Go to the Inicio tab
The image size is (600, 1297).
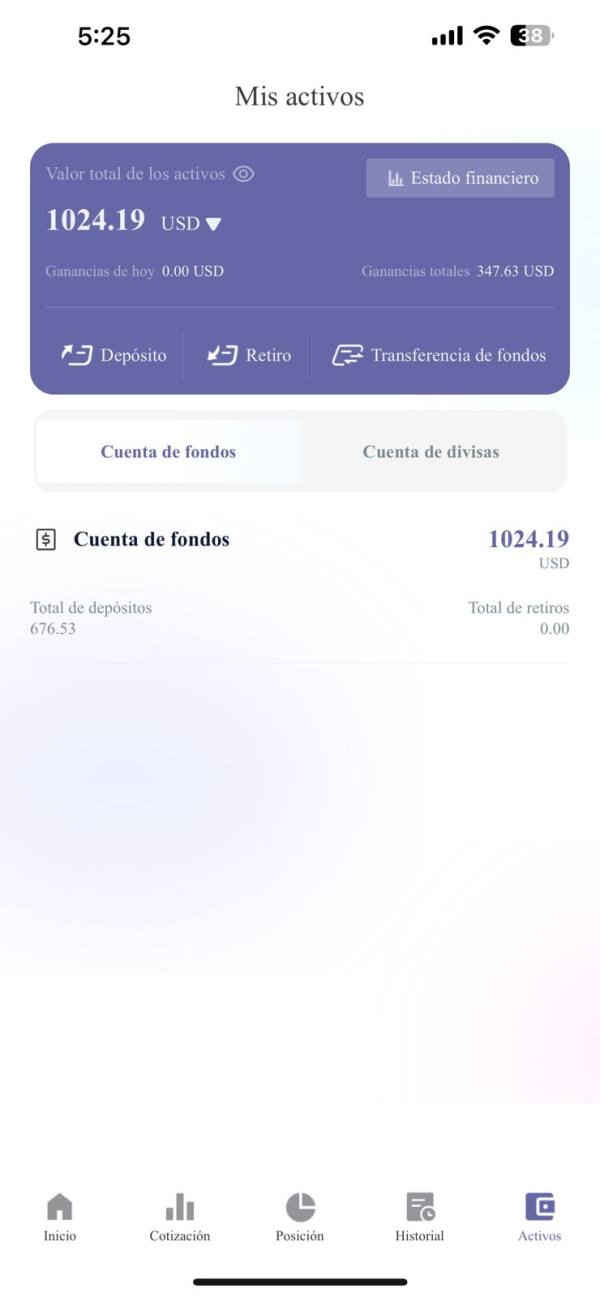60,1217
